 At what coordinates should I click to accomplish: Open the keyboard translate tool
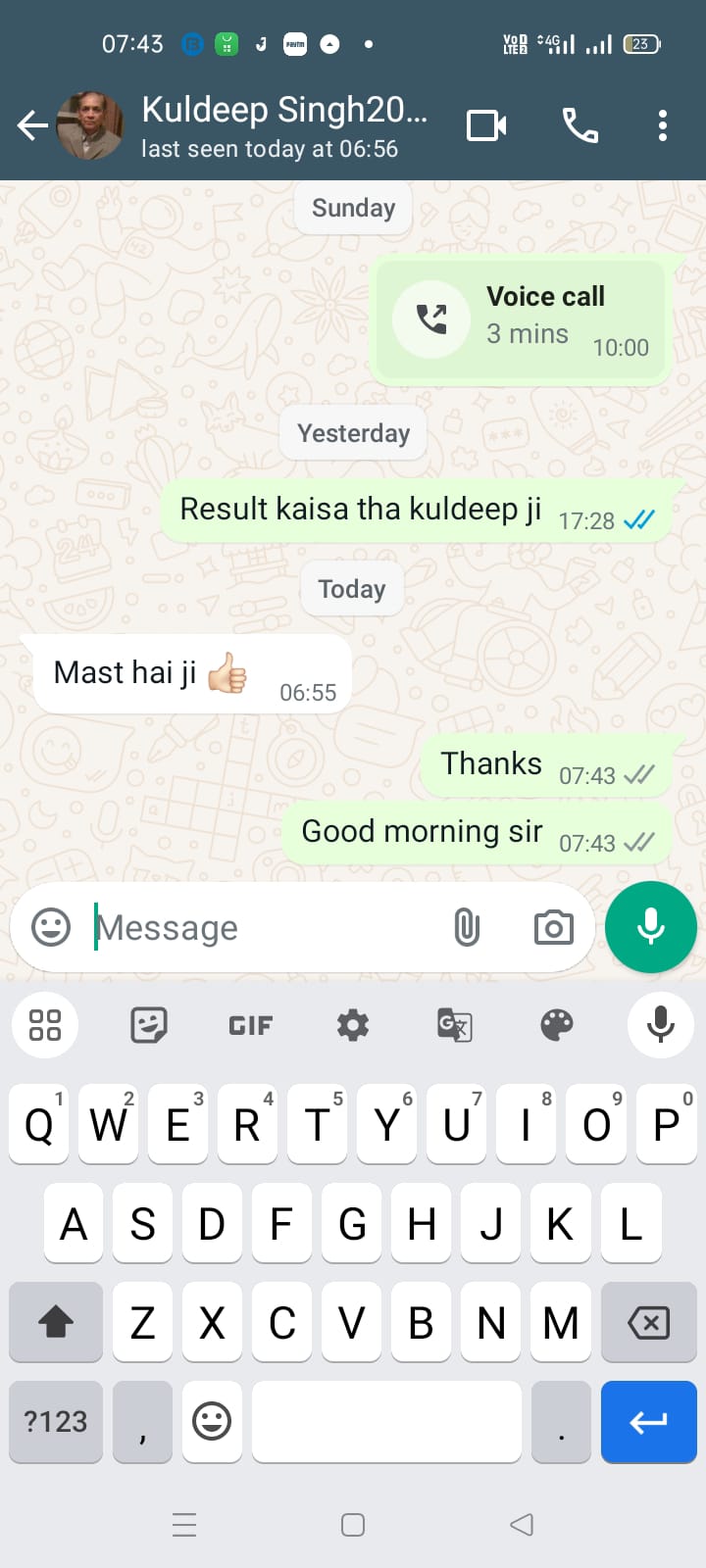pyautogui.click(x=455, y=1025)
